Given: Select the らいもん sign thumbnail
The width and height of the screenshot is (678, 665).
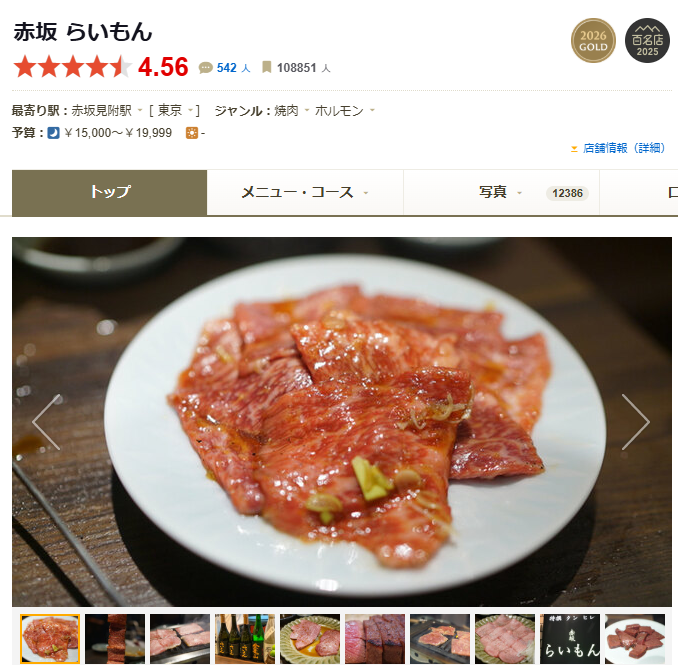Looking at the screenshot, I should click(570, 638).
